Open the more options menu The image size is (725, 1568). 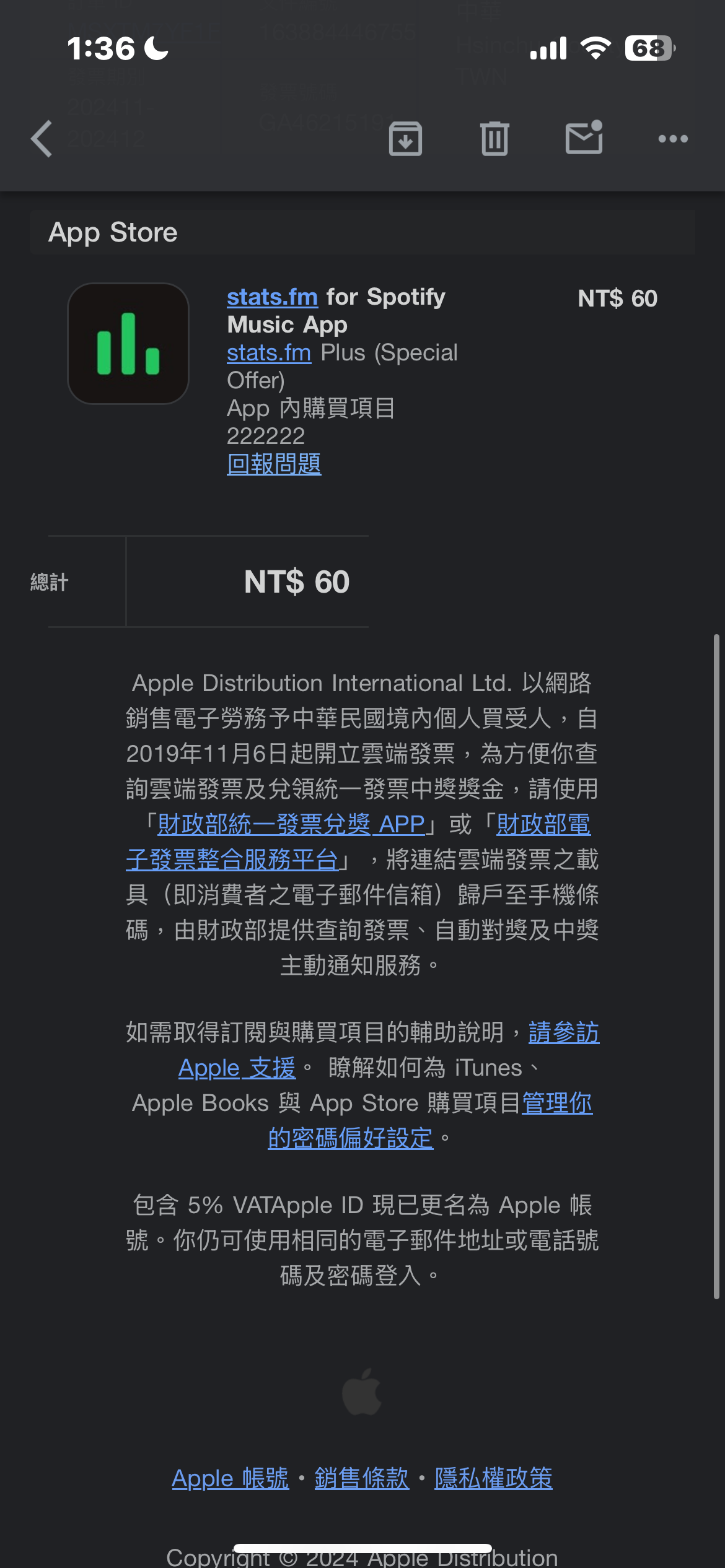pyautogui.click(x=673, y=139)
